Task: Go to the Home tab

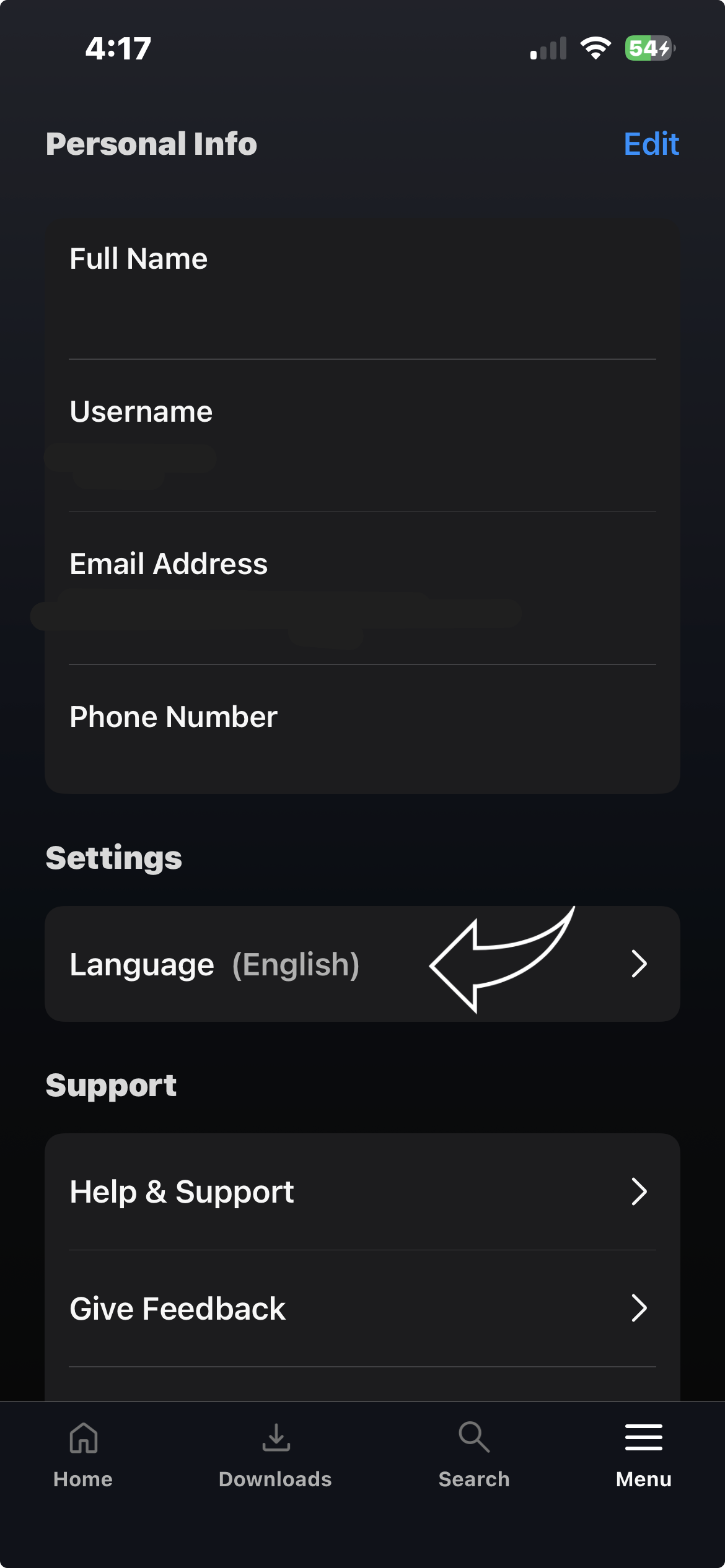Action: tap(83, 1453)
